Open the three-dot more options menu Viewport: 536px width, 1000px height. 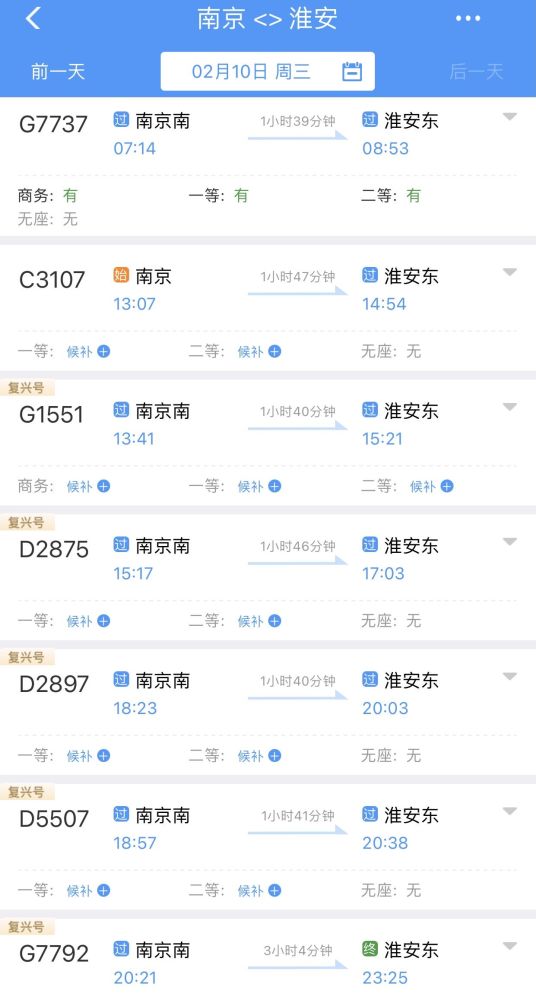[468, 18]
